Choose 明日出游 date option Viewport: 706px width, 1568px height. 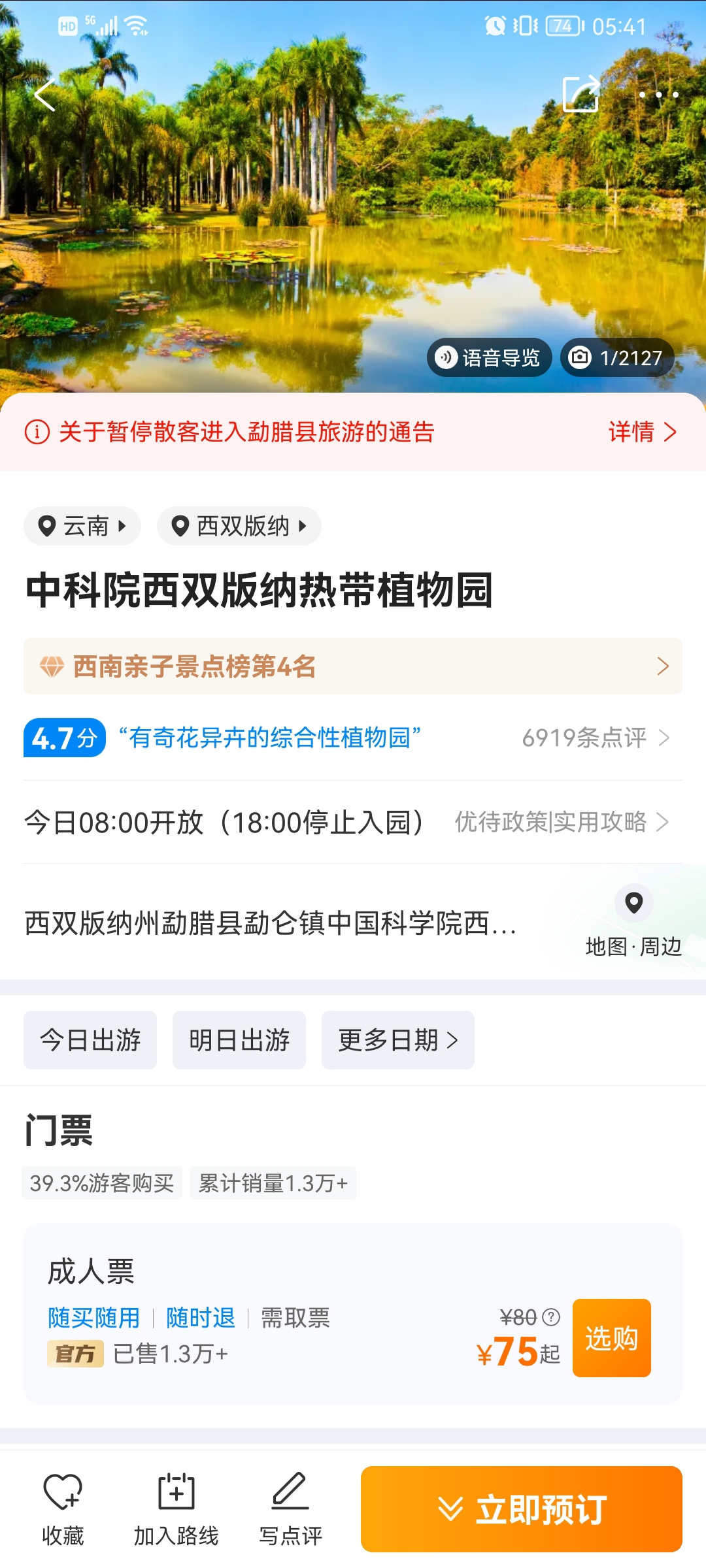coord(239,1040)
